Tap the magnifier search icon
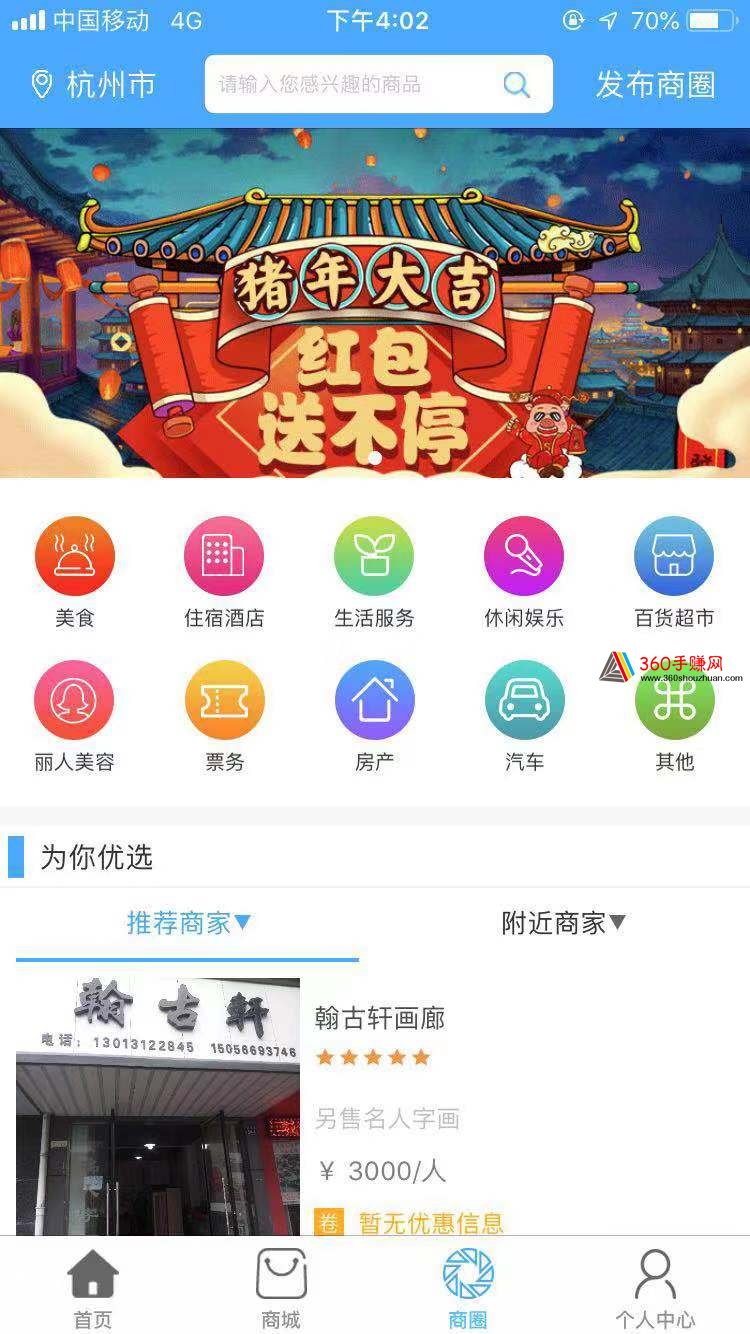 [x=516, y=85]
